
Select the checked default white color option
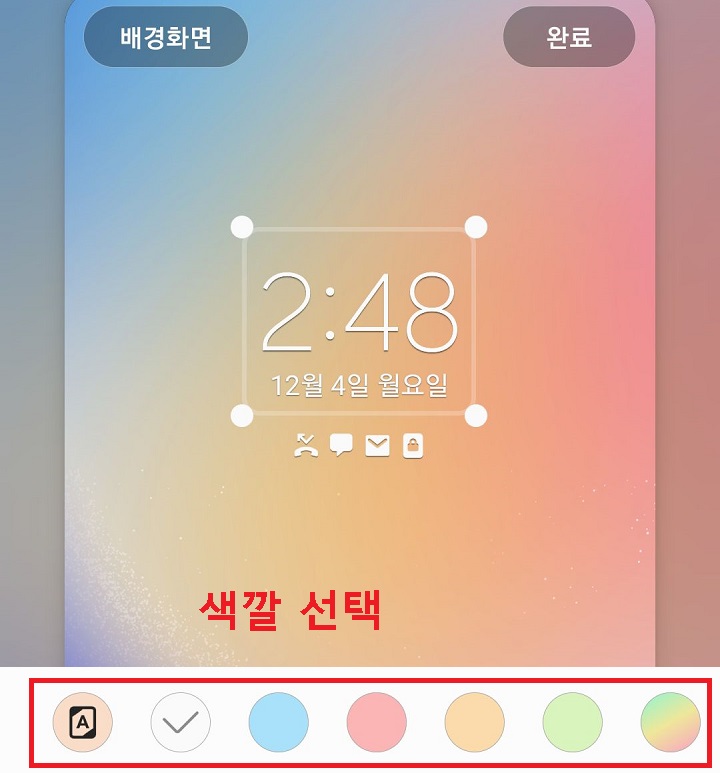(x=181, y=722)
